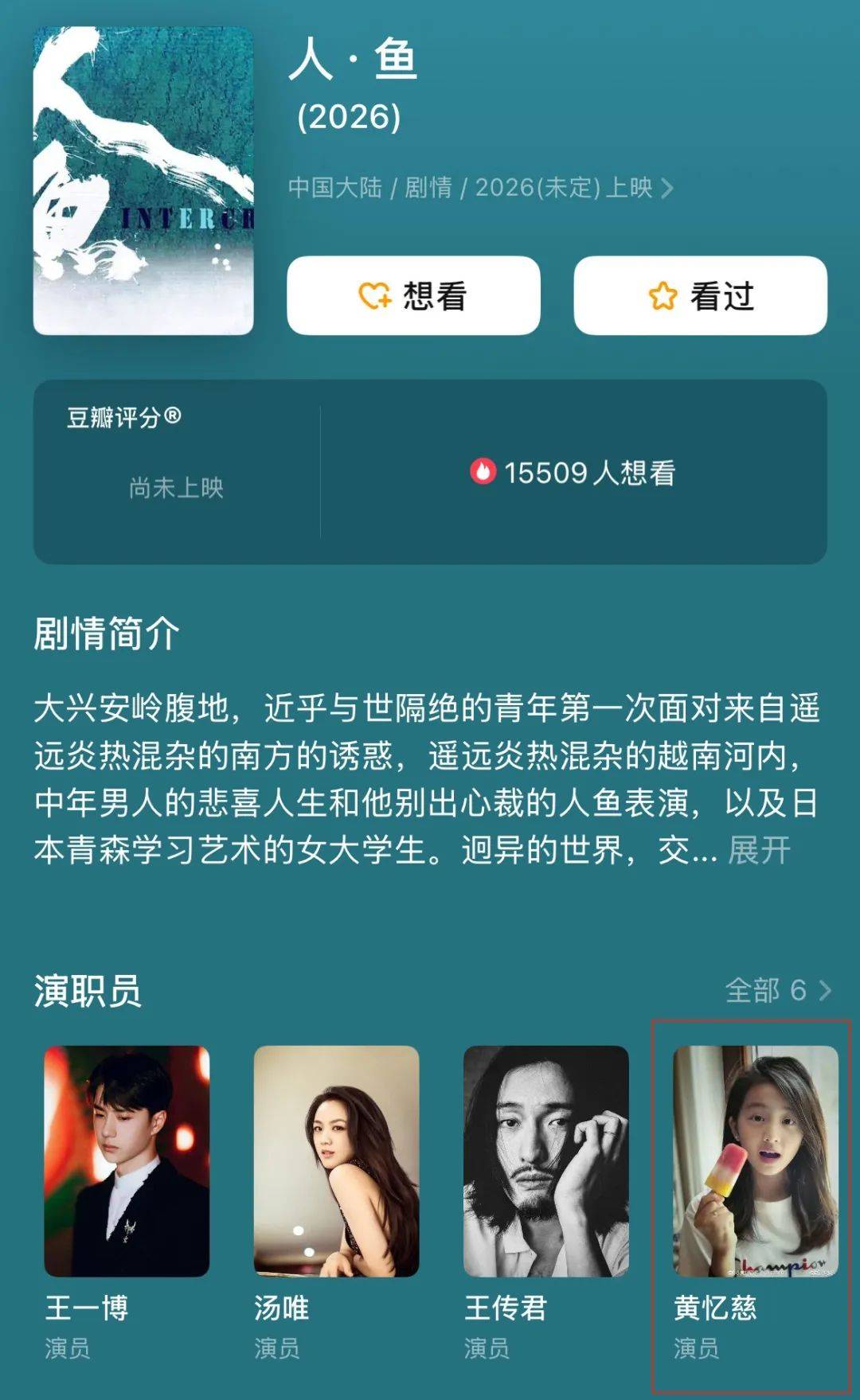Viewport: 860px width, 1400px height.
Task: View all 6 cast members
Action: click(x=777, y=990)
